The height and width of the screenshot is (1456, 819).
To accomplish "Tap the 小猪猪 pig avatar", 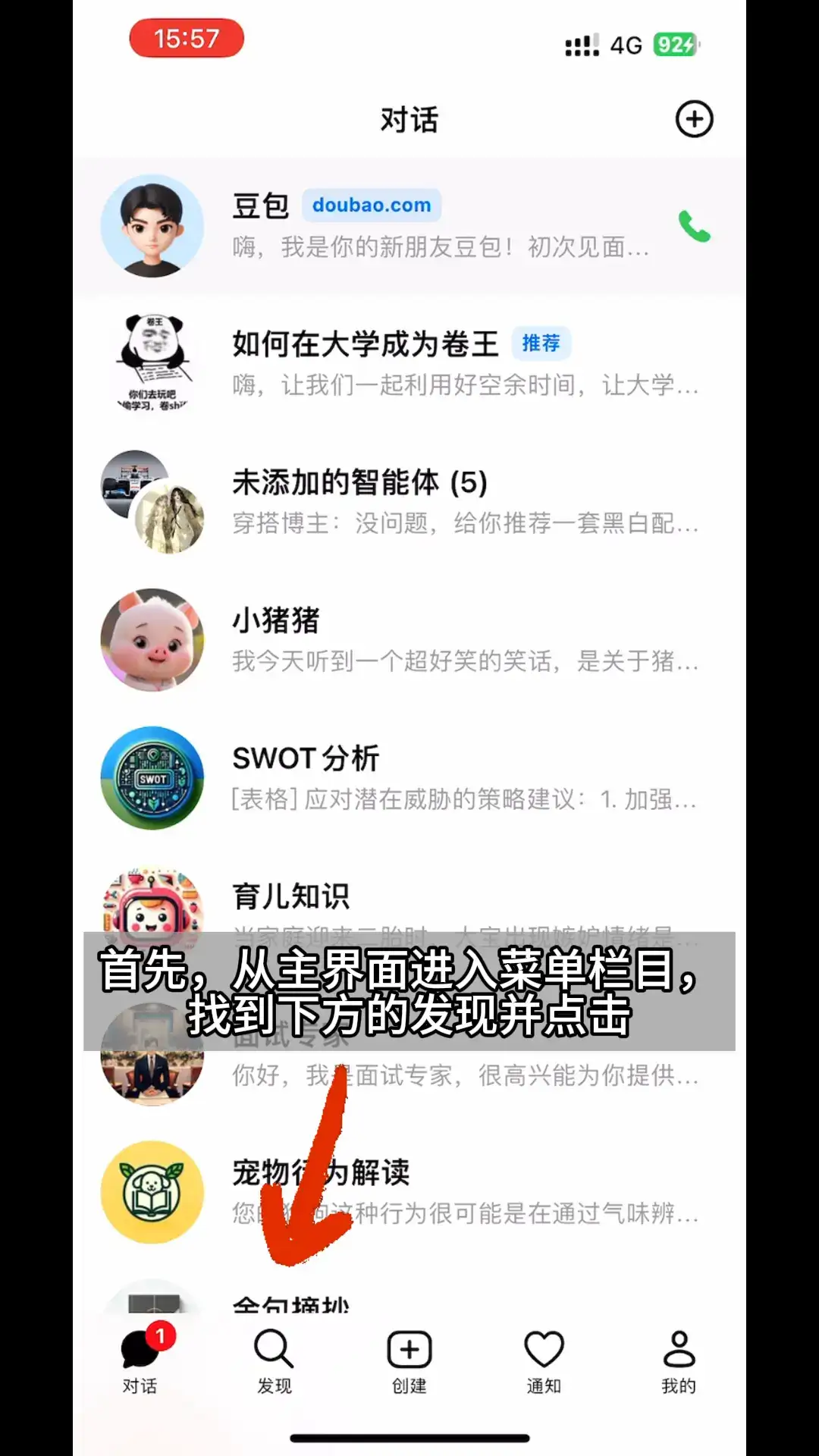I will click(152, 641).
